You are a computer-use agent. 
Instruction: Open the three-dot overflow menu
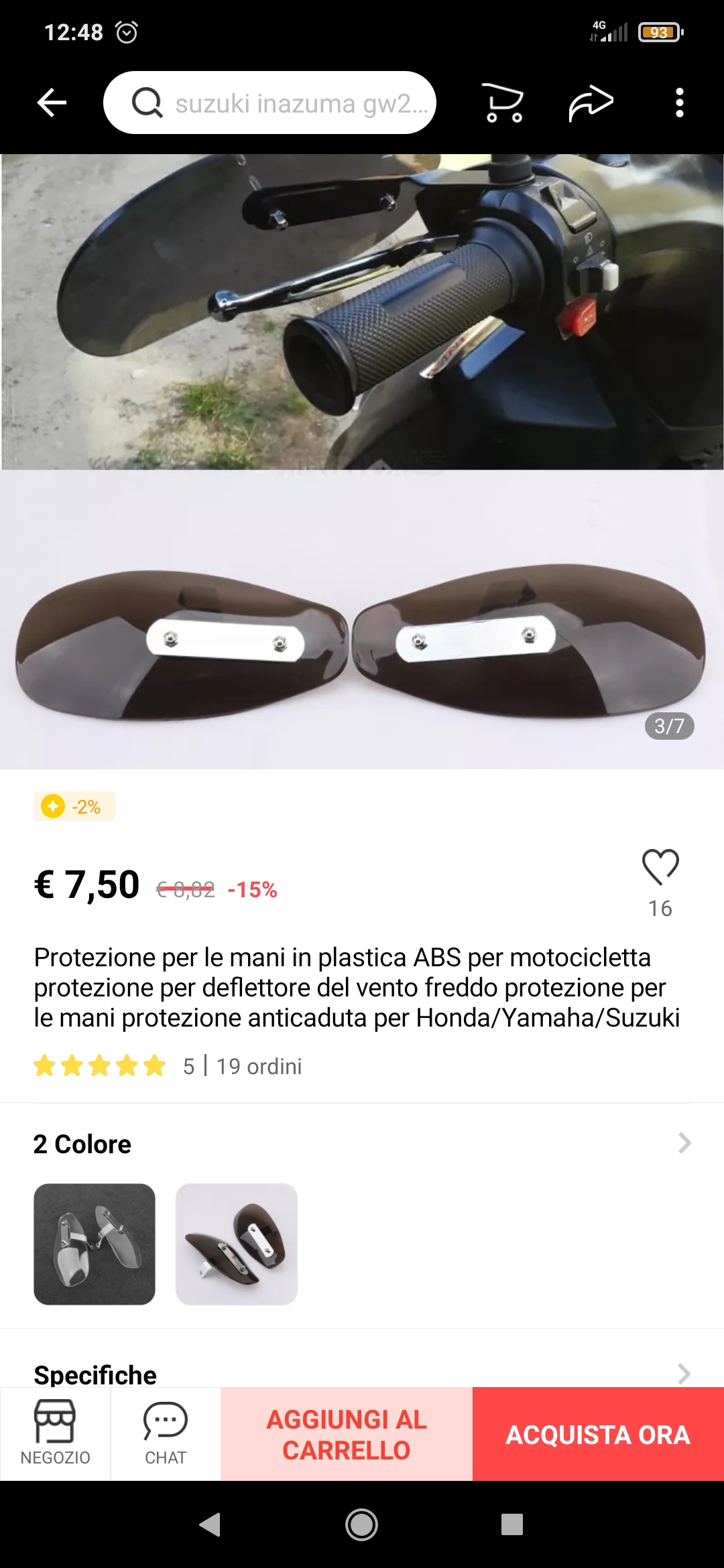tap(679, 103)
